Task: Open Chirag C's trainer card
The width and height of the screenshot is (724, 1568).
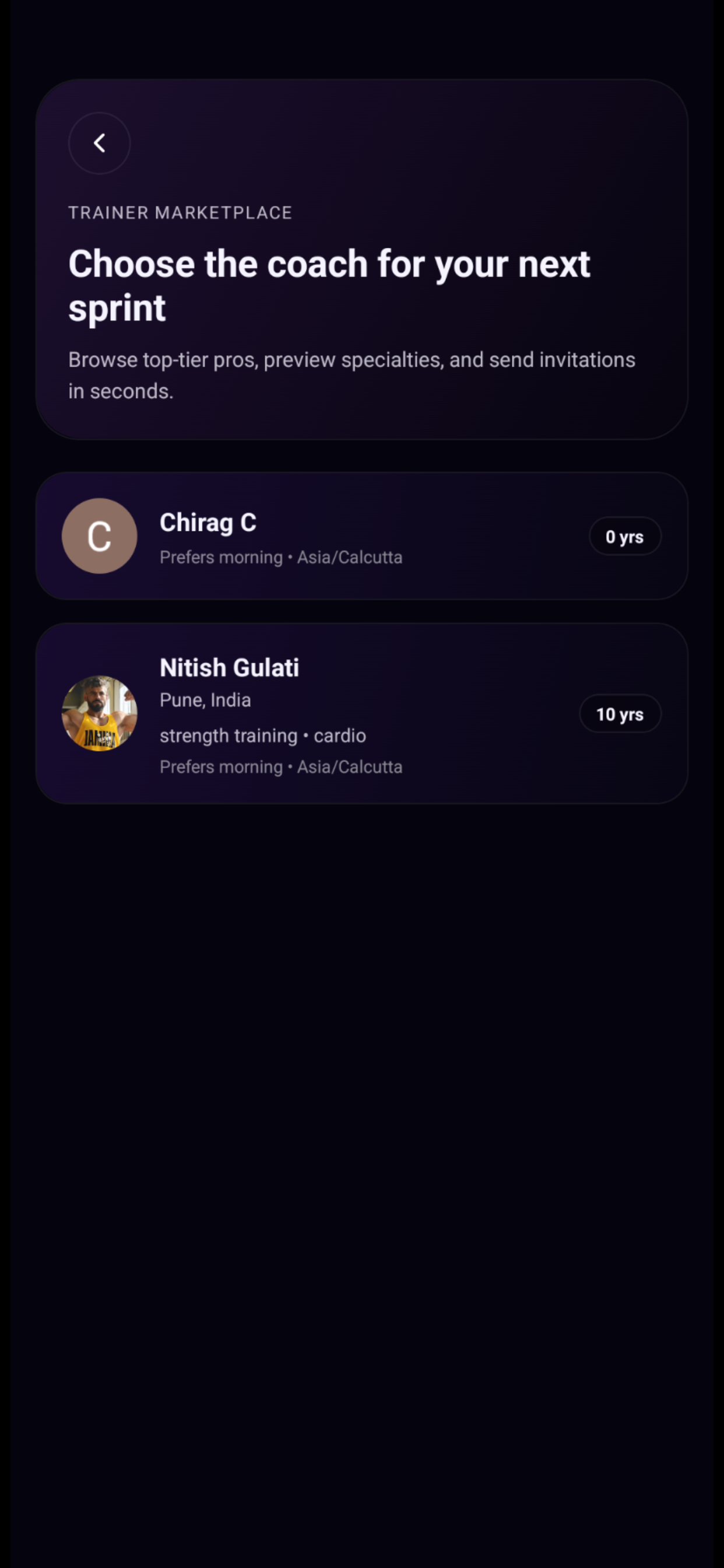Action: point(361,536)
